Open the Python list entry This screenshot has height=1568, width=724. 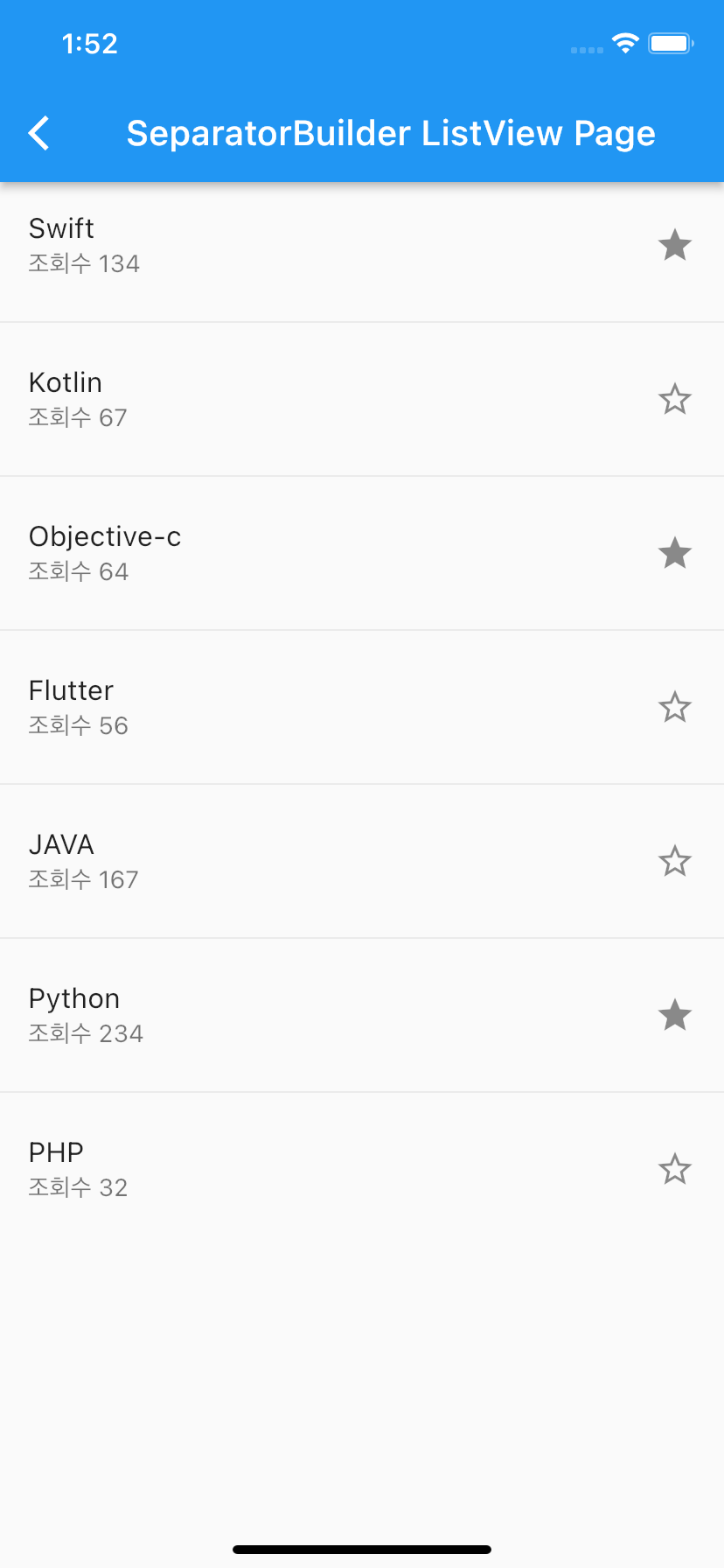pyautogui.click(x=306, y=1016)
